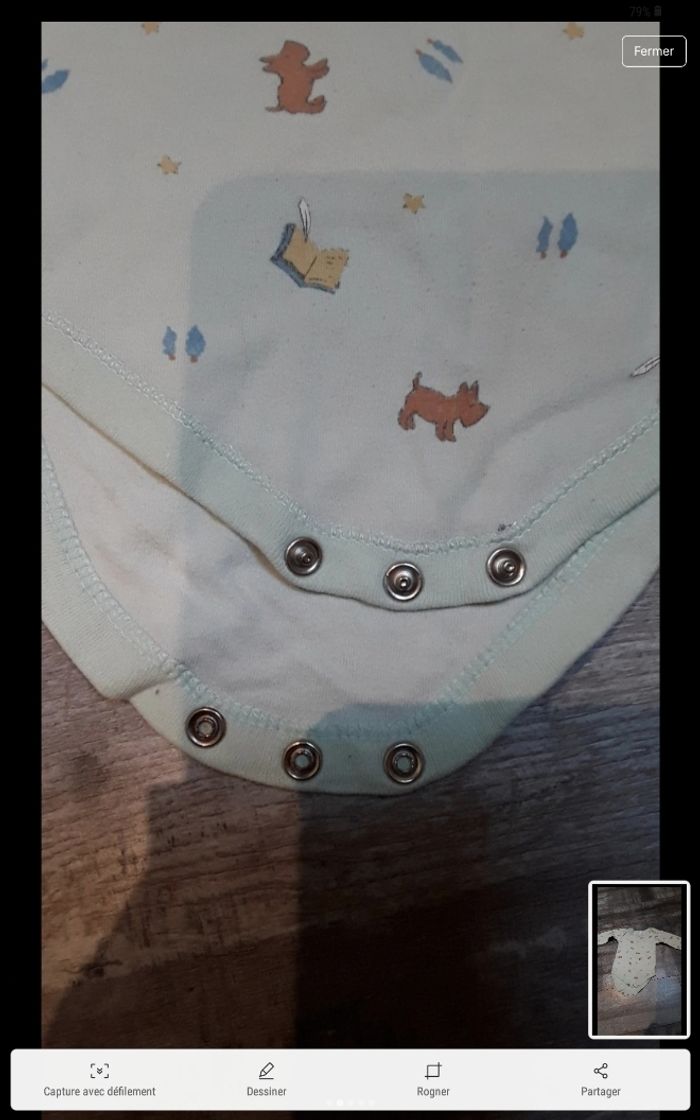Open the screenshot preview thumbnail
This screenshot has height=1120, width=700.
(639, 960)
